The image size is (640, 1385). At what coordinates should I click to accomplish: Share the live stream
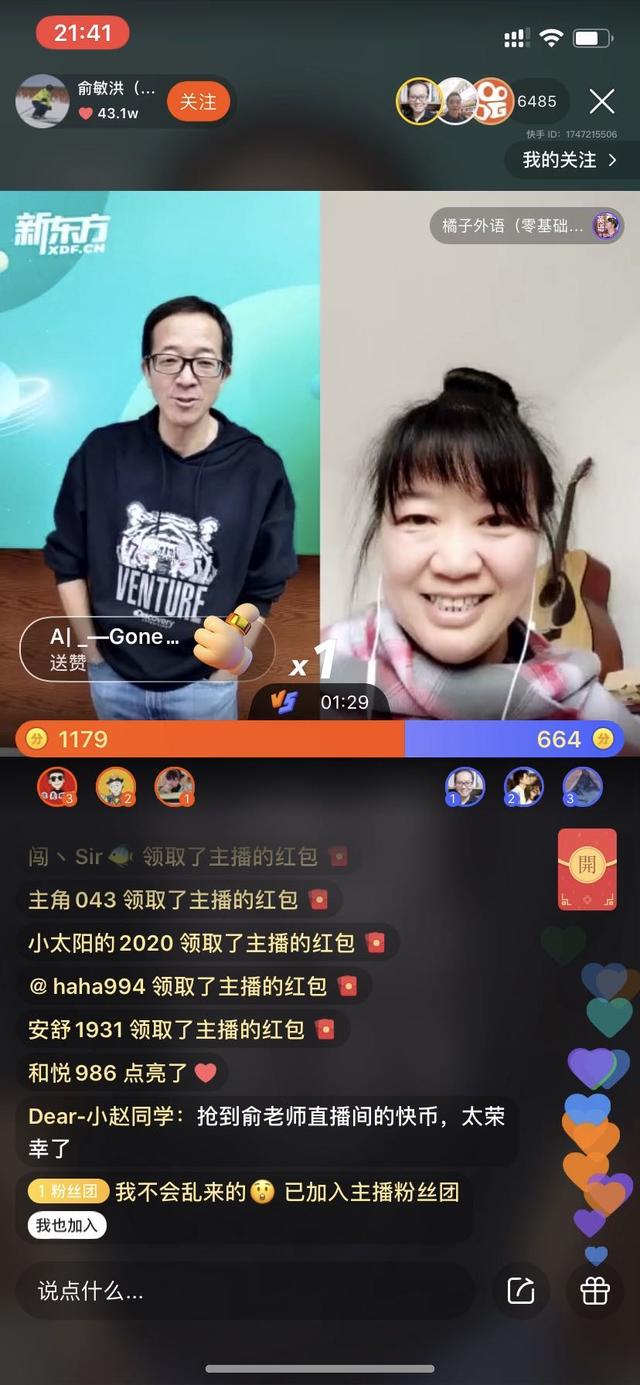tap(521, 1290)
